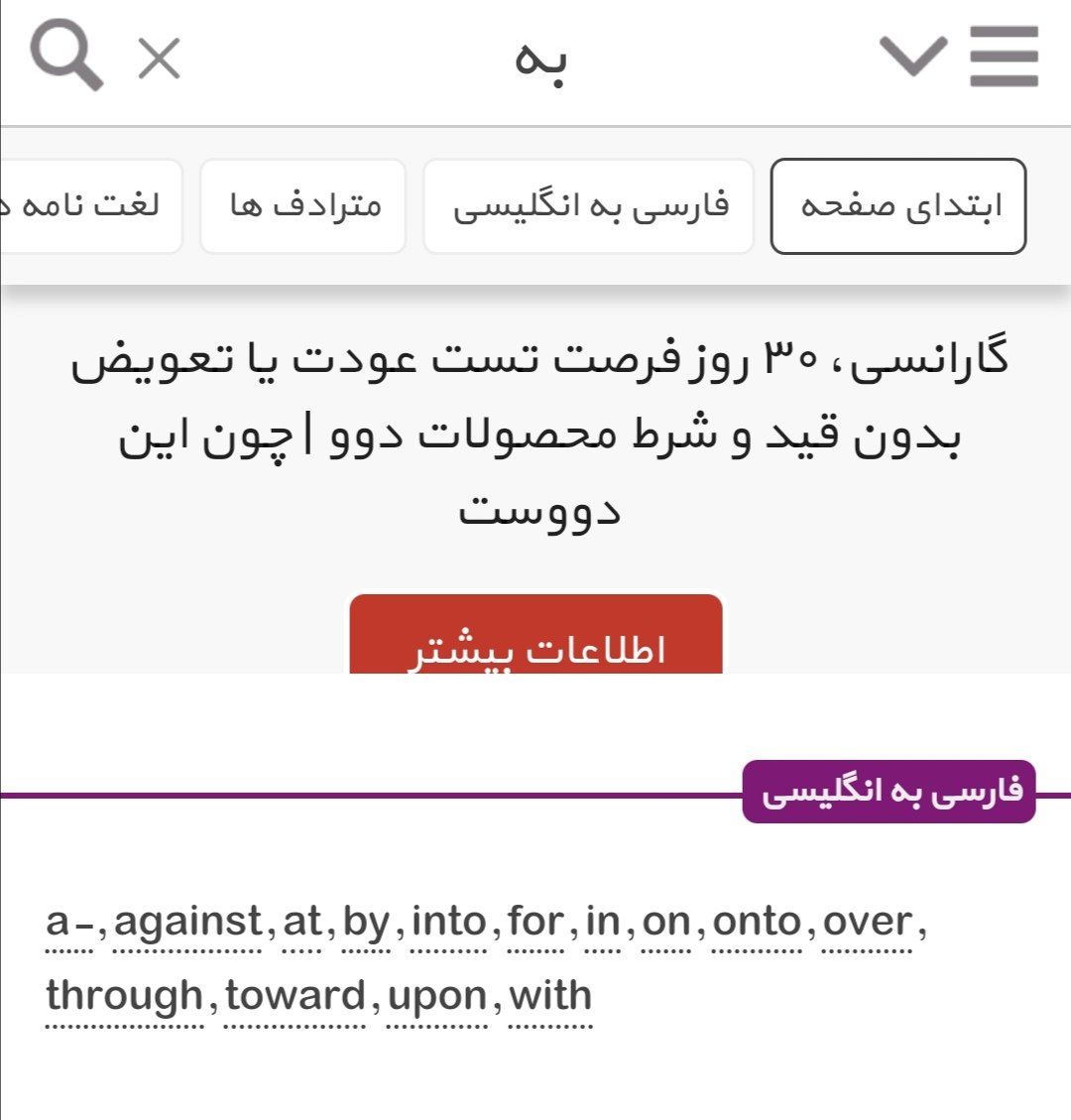Screen dimensions: 1071x1120
Task: Clear the search term with the X
Action: 159,59
